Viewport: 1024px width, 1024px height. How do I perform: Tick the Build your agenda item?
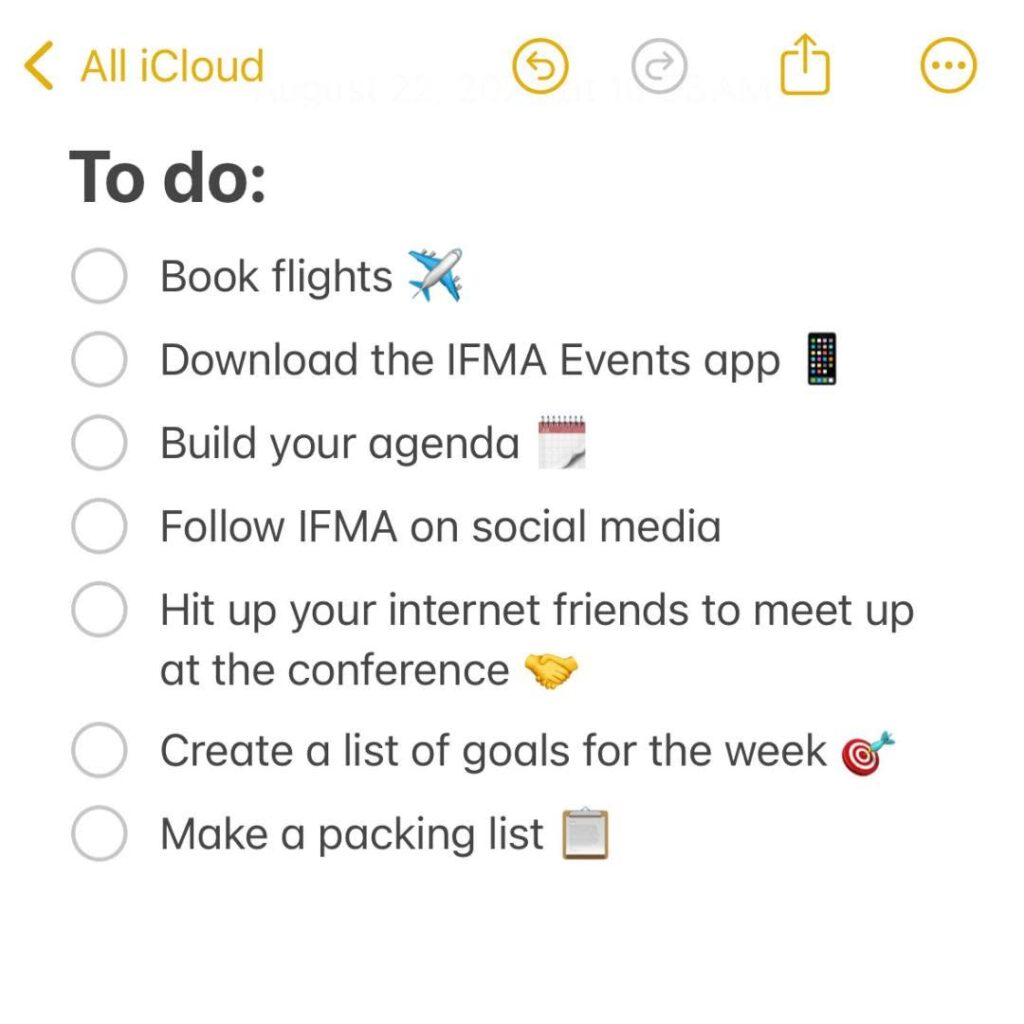(99, 444)
